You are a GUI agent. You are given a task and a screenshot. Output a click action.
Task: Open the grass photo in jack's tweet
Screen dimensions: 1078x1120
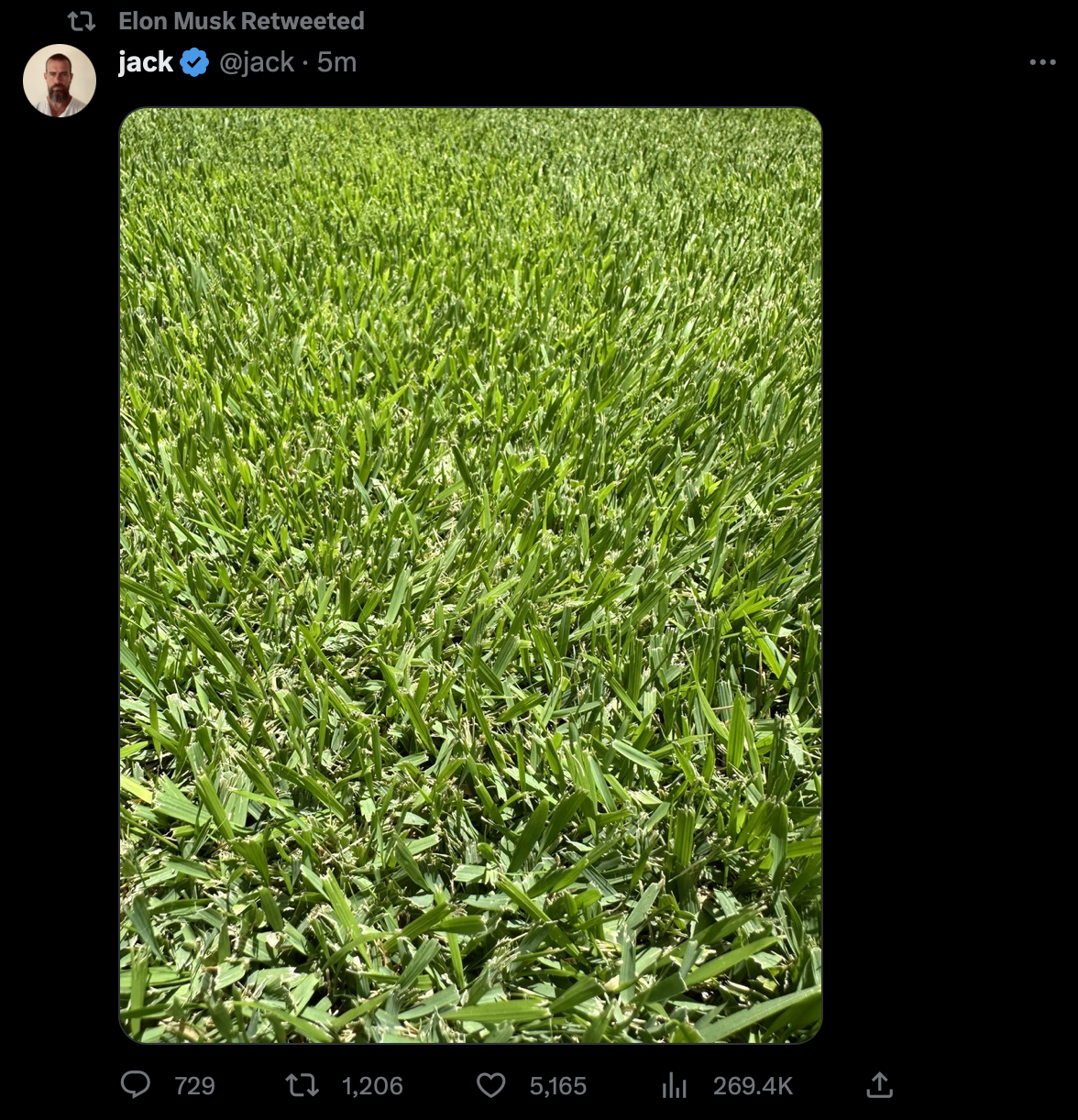[470, 576]
